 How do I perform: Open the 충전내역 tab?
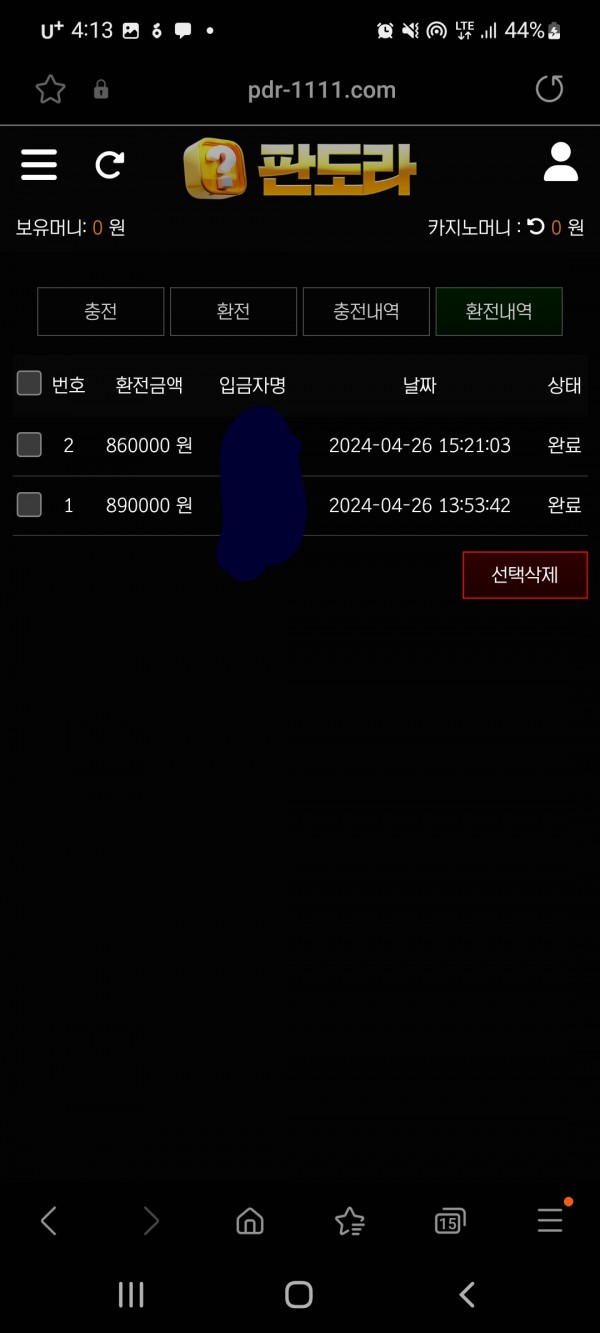click(366, 311)
